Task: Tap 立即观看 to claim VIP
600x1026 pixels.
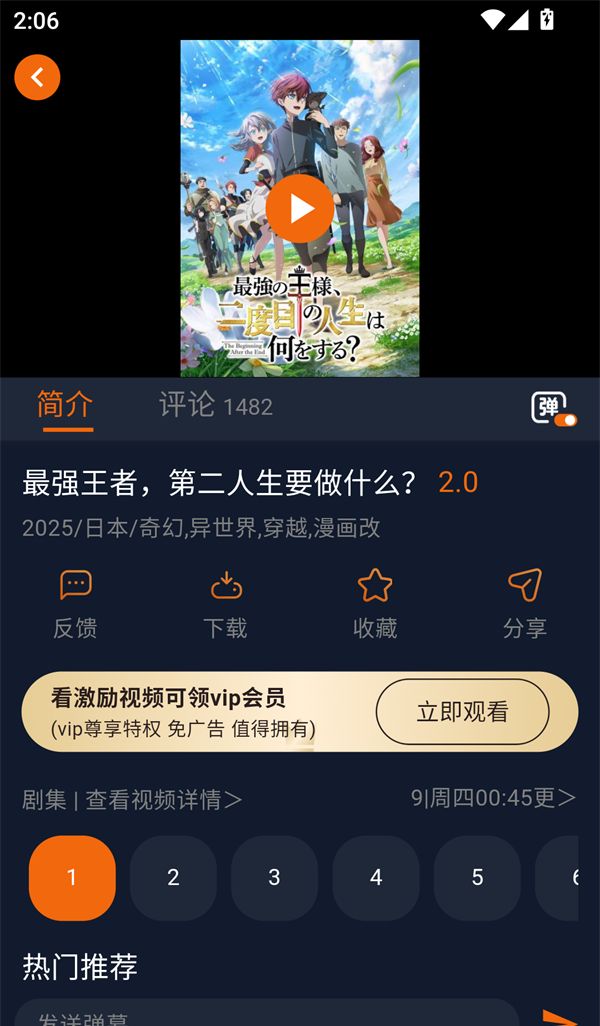Action: 462,712
